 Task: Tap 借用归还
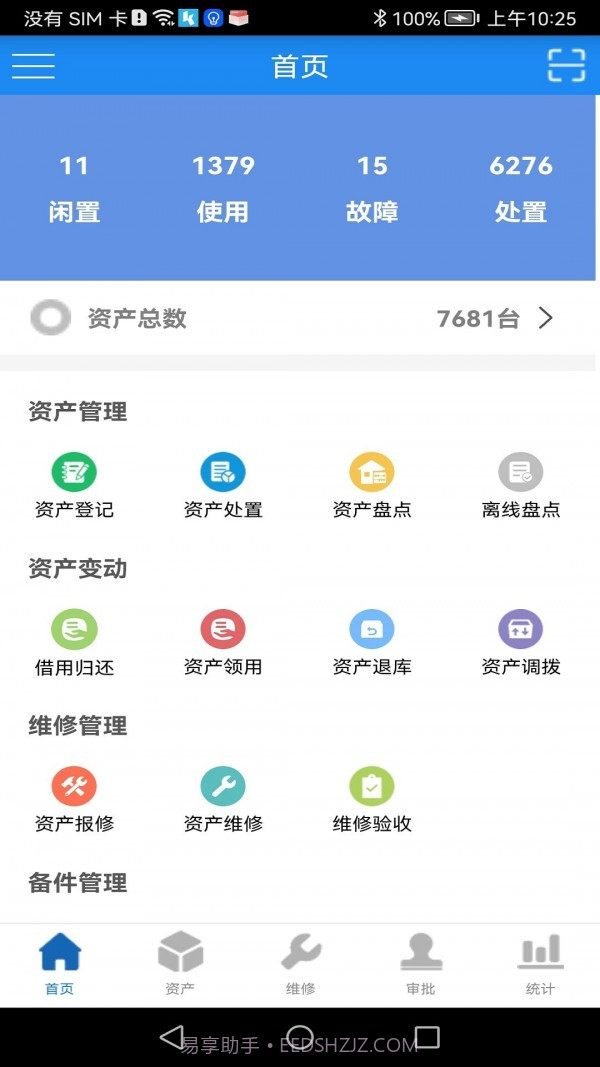click(74, 643)
